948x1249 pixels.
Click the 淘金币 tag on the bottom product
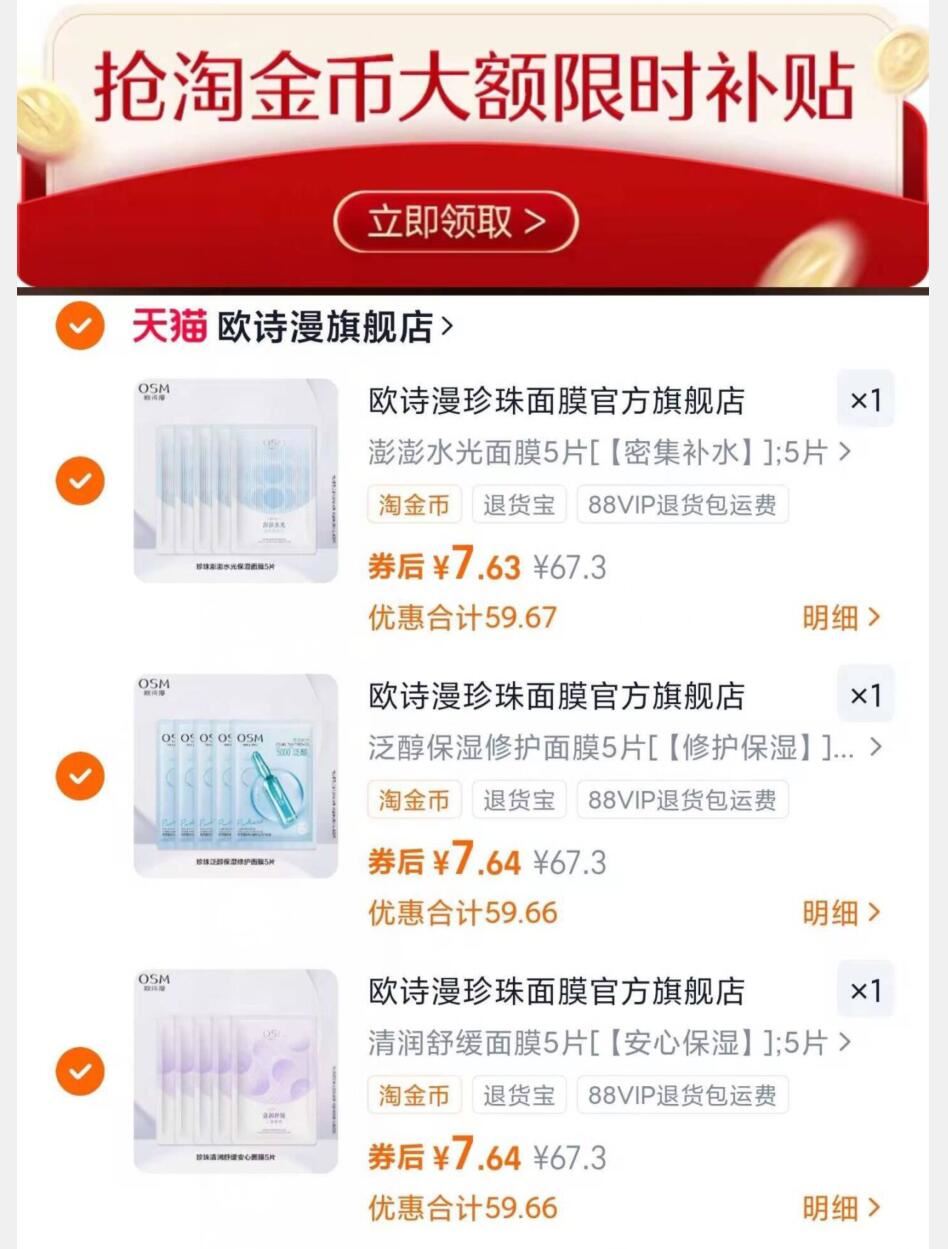[414, 1095]
